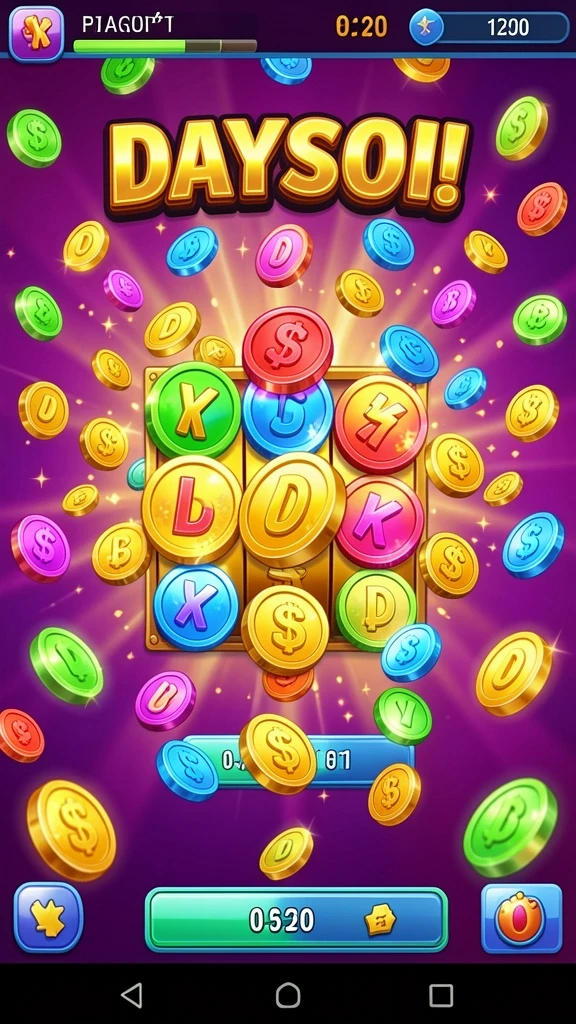Tap the blue bar under the slot grid
This screenshot has width=576, height=1024.
(297, 760)
